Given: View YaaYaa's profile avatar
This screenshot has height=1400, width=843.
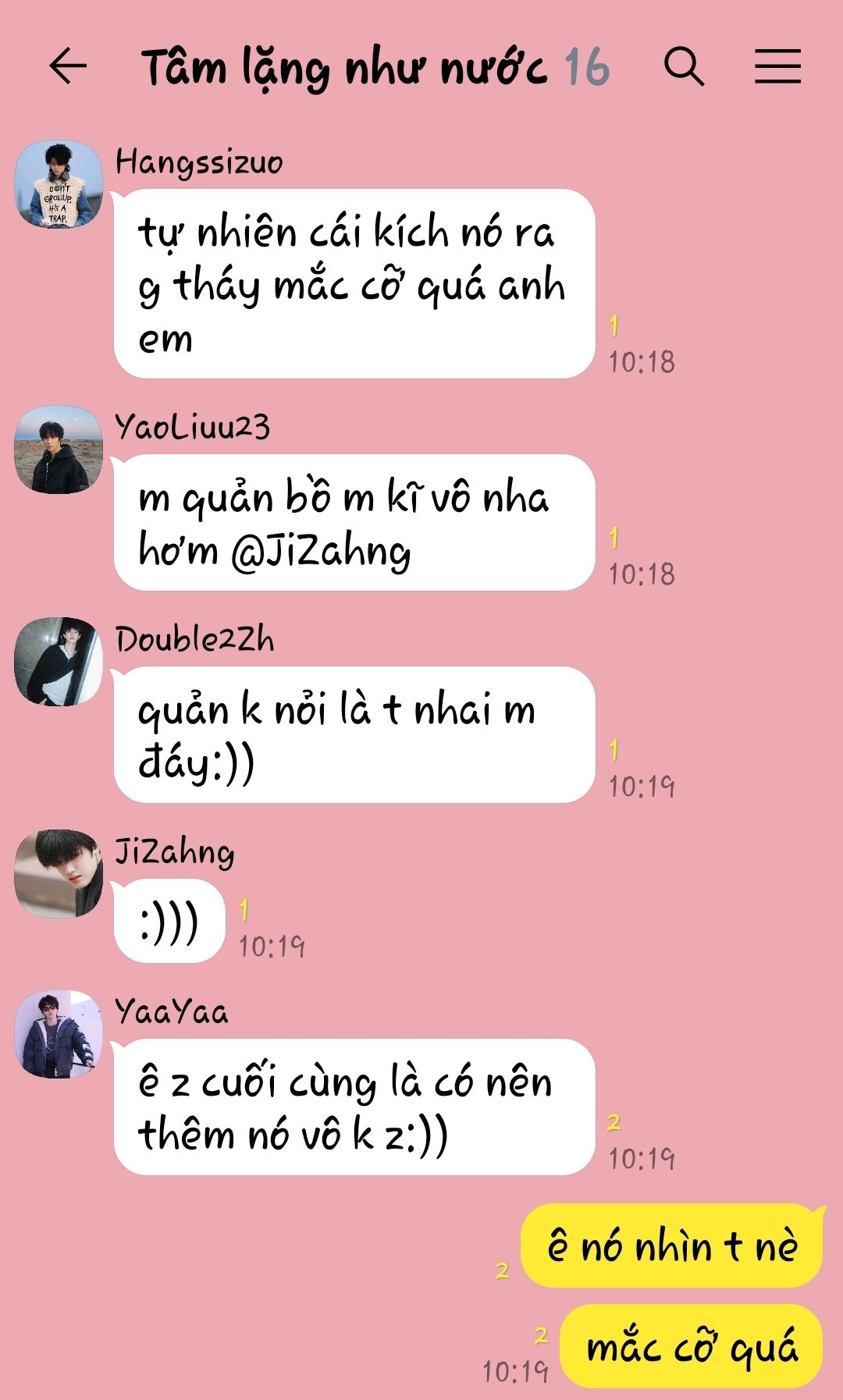Looking at the screenshot, I should pyautogui.click(x=59, y=1035).
